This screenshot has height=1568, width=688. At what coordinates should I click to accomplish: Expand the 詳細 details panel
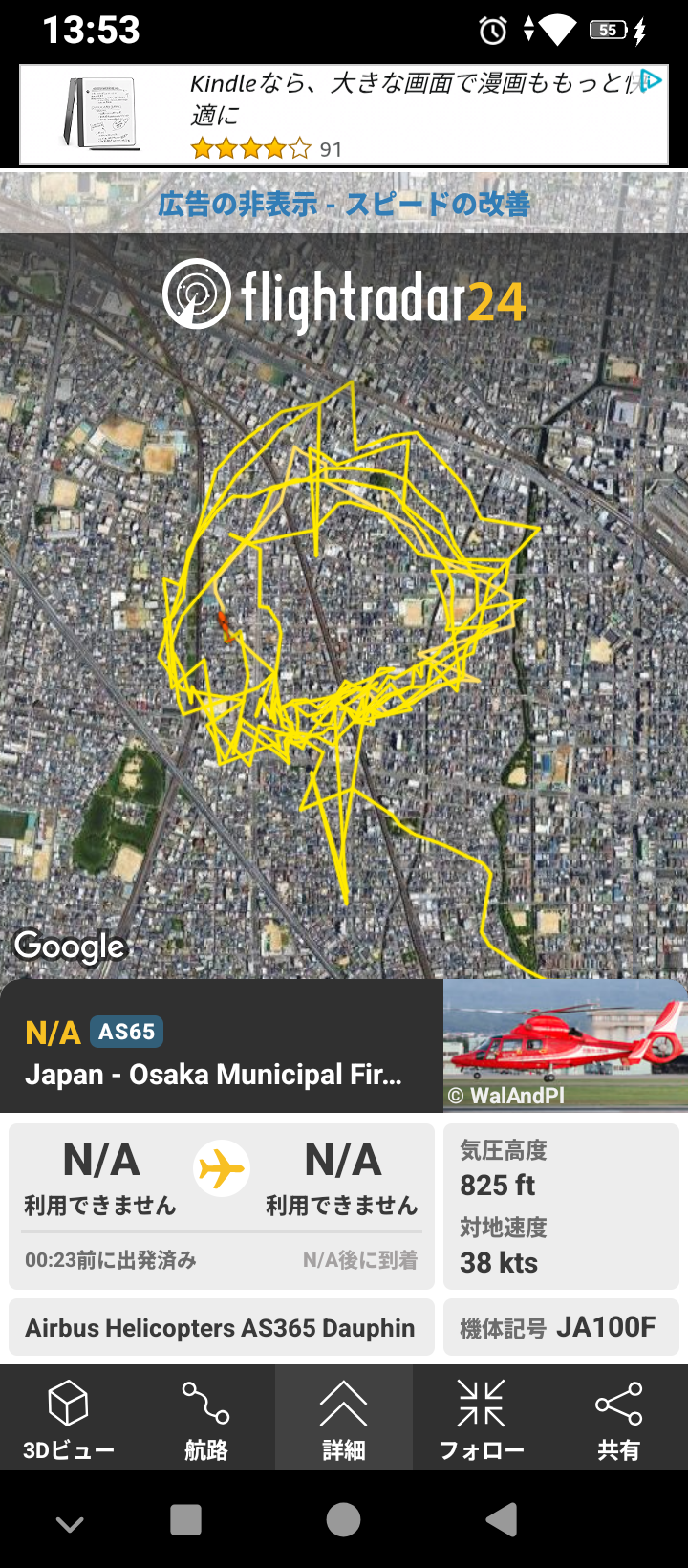click(x=344, y=1419)
